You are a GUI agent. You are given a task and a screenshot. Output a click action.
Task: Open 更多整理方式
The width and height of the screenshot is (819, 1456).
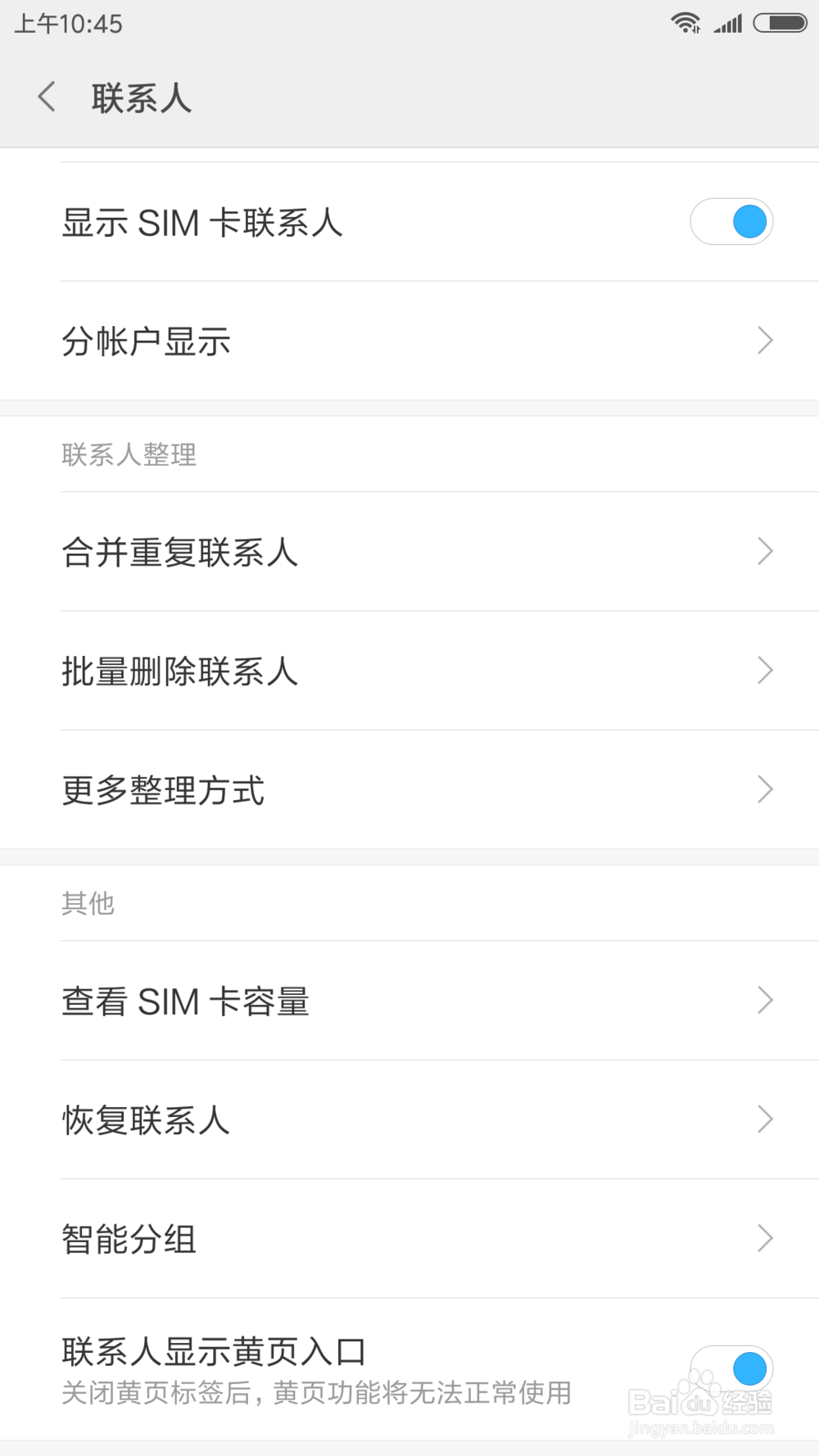click(409, 789)
